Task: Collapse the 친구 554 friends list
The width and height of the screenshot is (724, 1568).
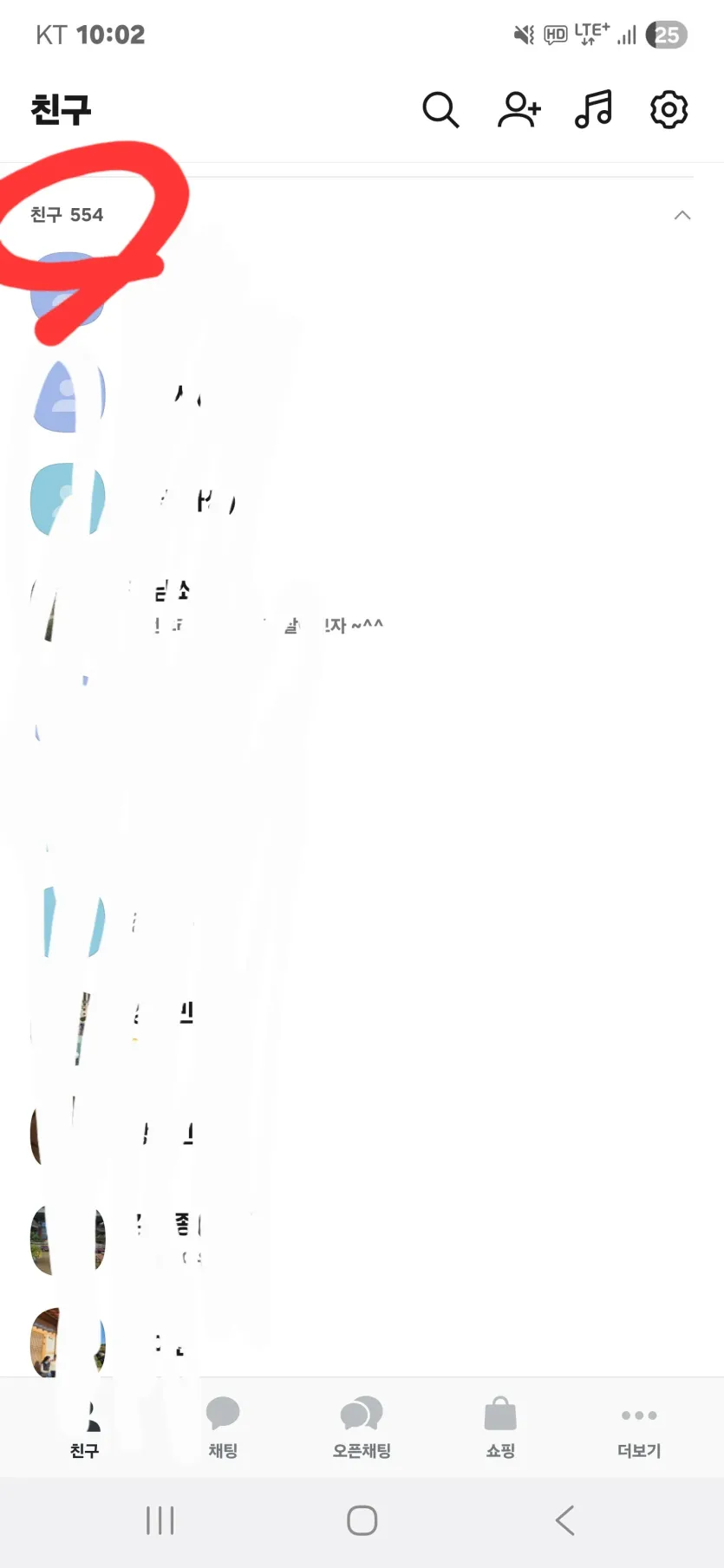Action: point(682,215)
